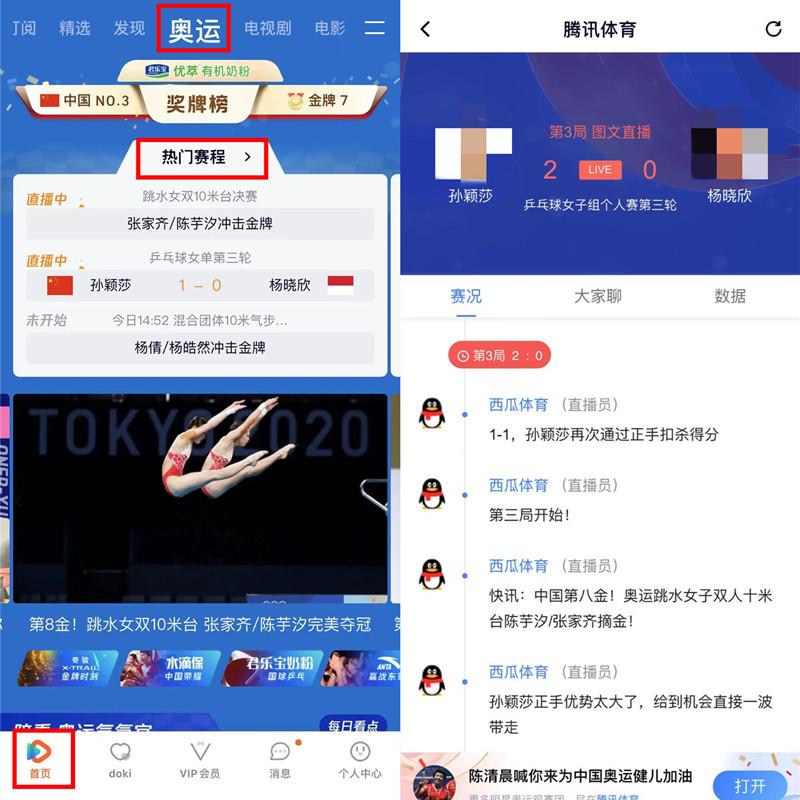800x800 pixels.
Task: Open the VIP会员 bottom tab
Action: pyautogui.click(x=199, y=761)
